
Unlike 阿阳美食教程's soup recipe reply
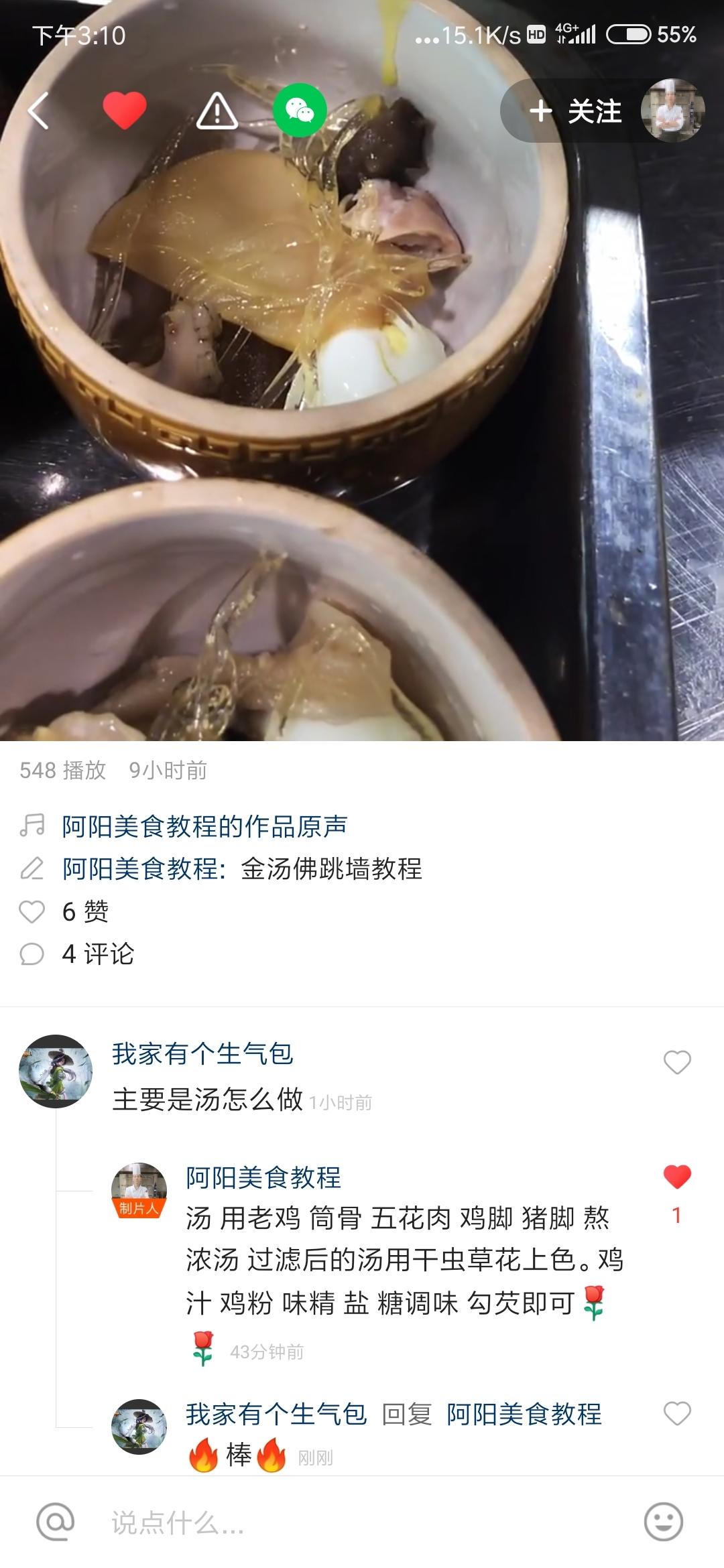[x=677, y=1177]
